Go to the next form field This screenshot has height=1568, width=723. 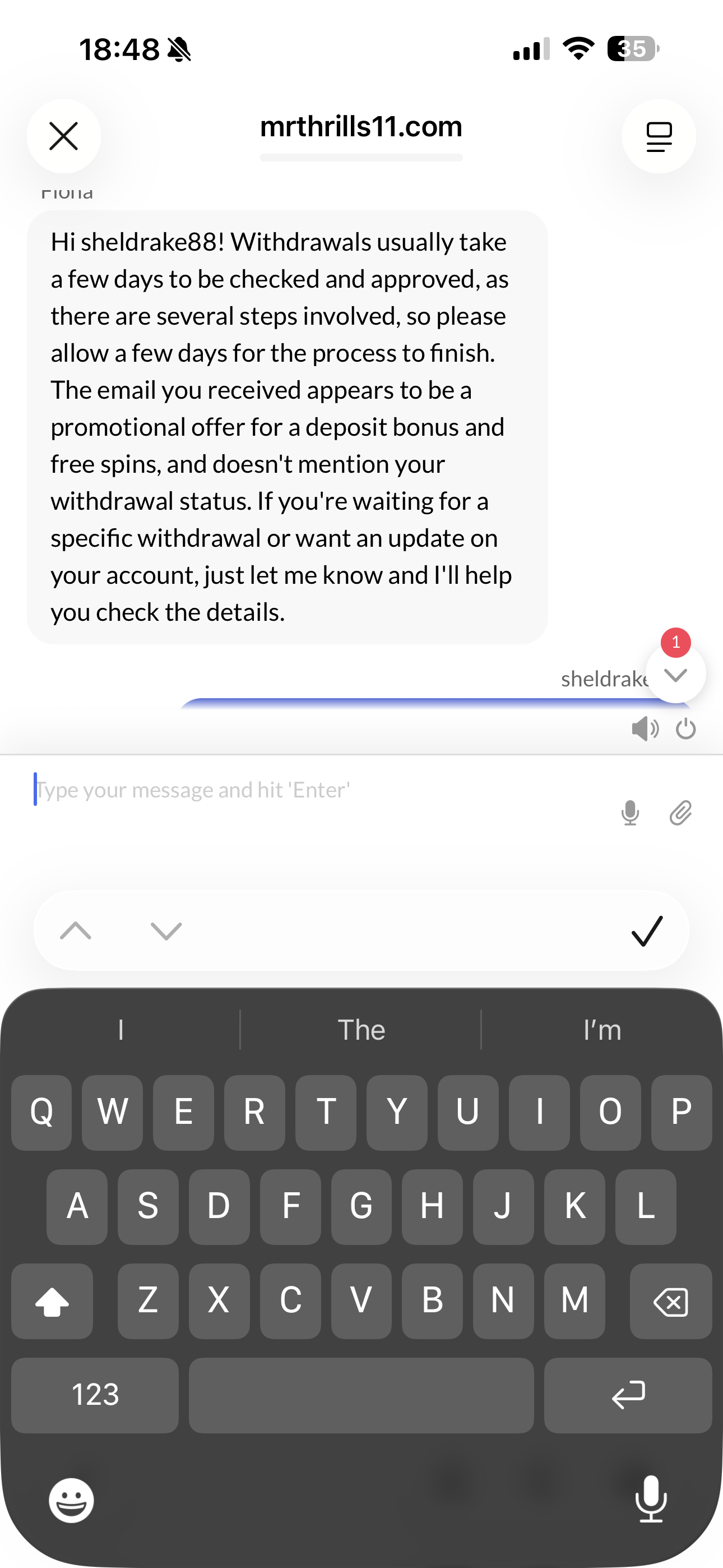click(x=166, y=931)
